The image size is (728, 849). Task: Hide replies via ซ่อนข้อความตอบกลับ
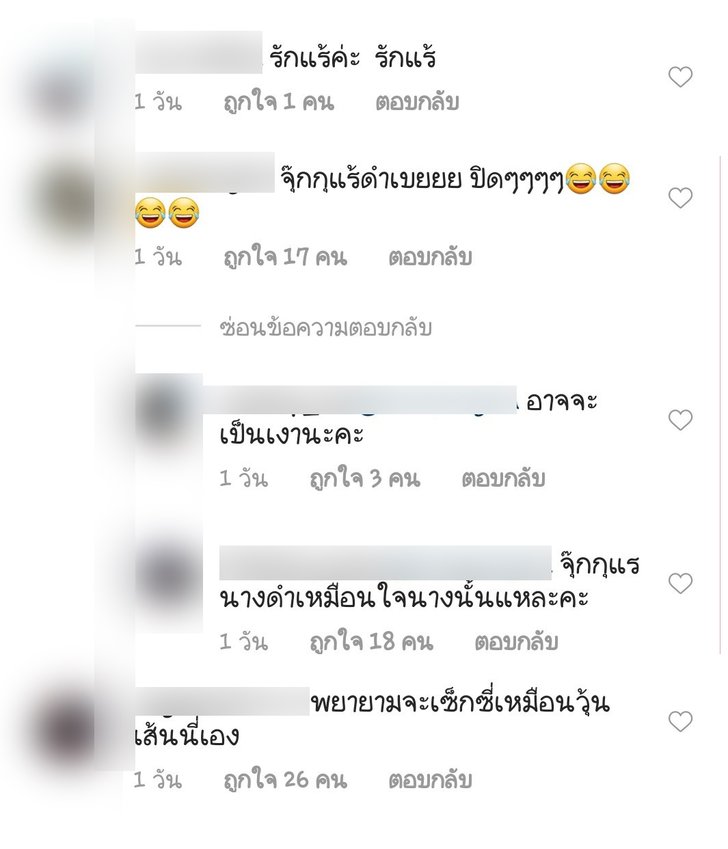(325, 328)
